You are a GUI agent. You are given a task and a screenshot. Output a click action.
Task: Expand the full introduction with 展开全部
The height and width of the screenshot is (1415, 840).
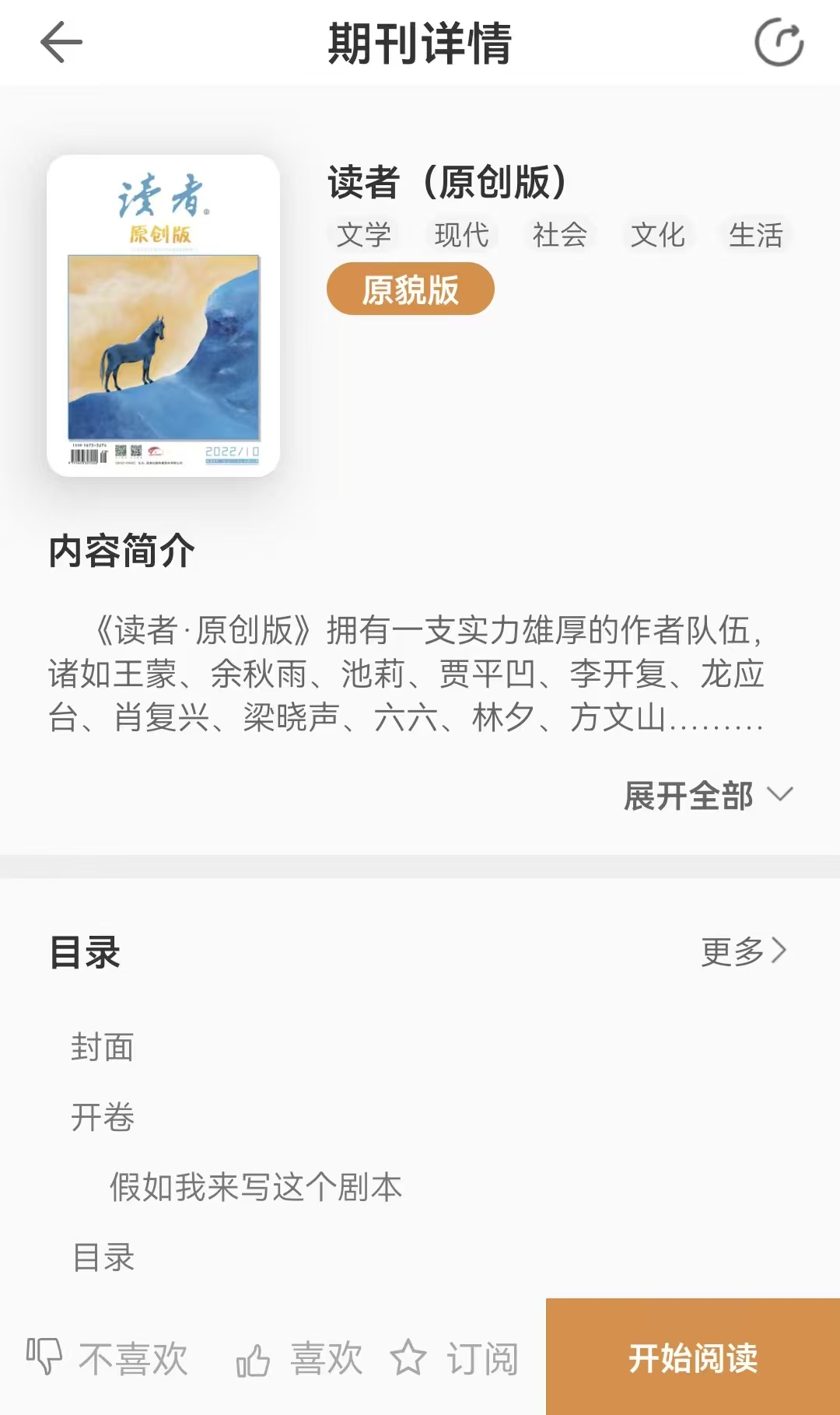click(708, 796)
